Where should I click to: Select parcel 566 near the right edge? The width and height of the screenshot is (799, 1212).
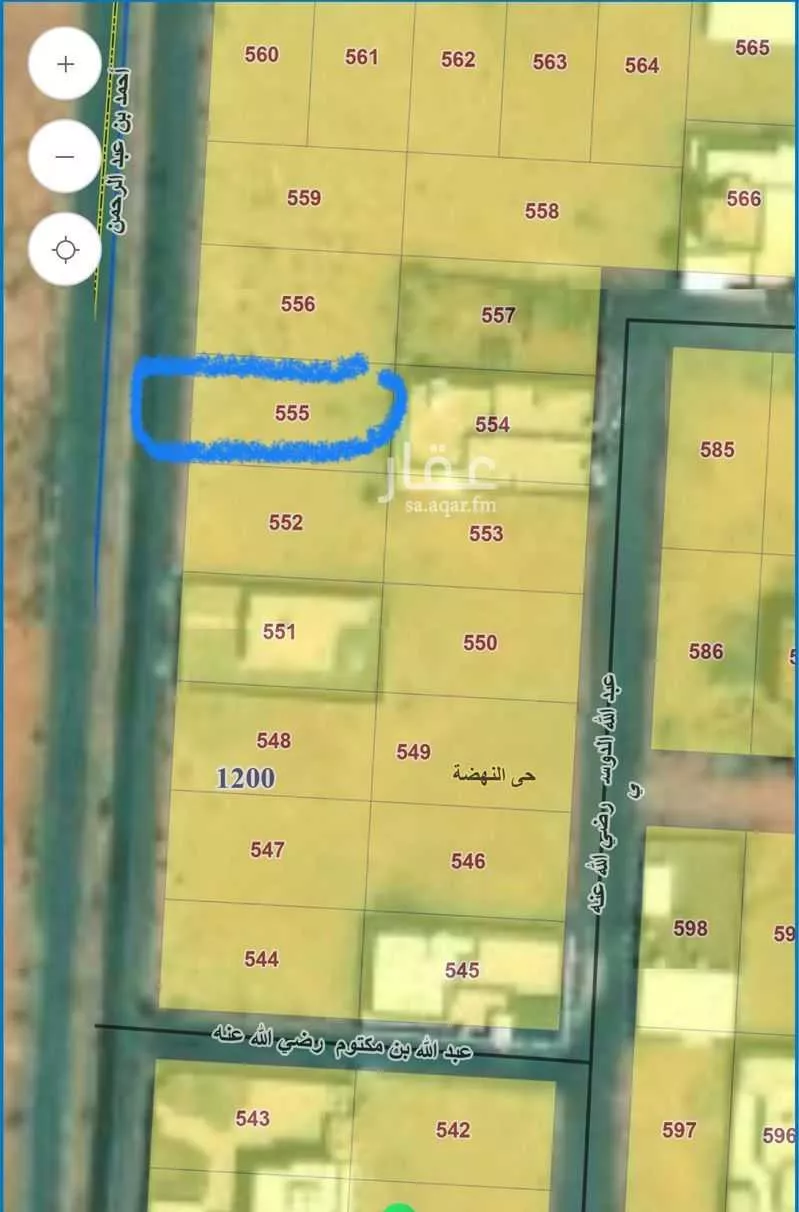(742, 196)
